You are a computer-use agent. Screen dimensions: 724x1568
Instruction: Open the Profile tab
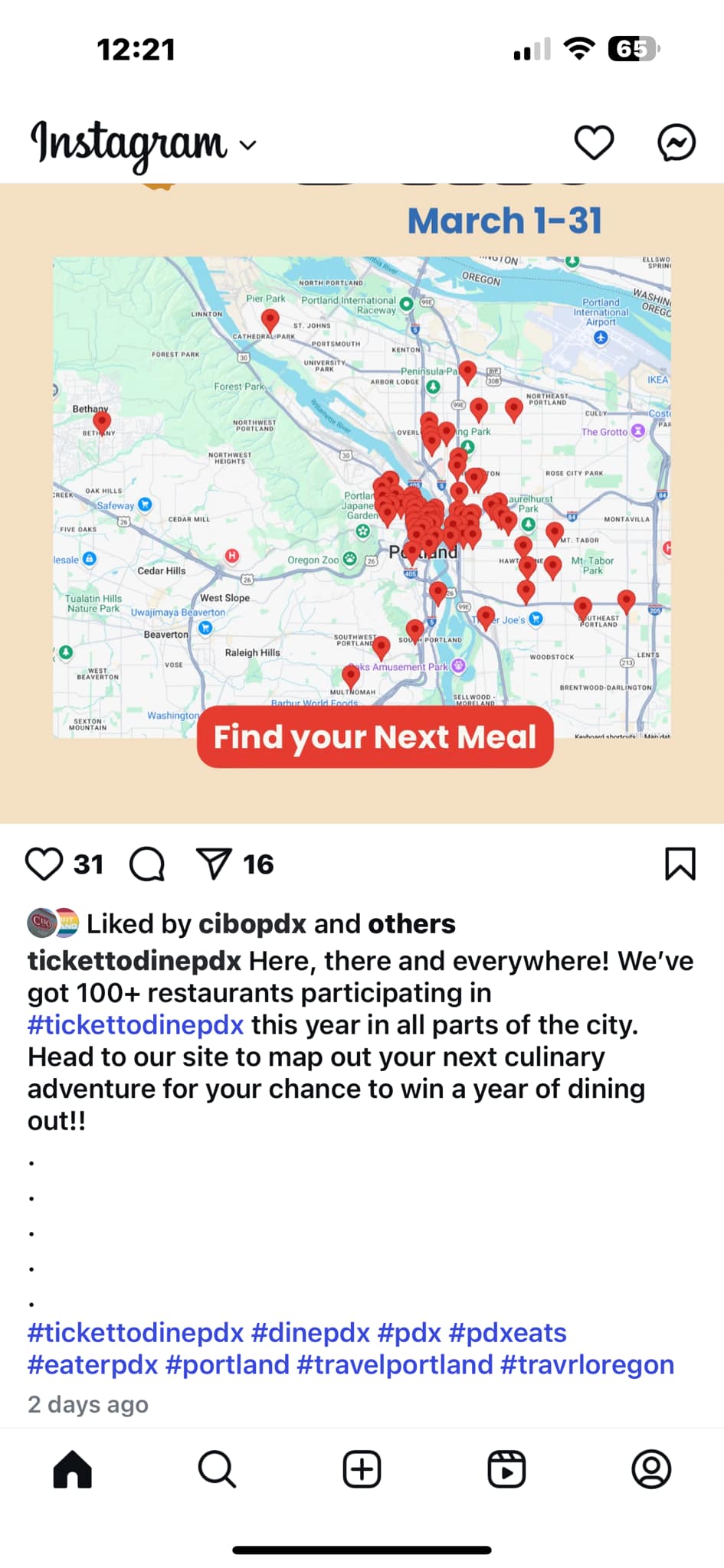click(x=651, y=1469)
